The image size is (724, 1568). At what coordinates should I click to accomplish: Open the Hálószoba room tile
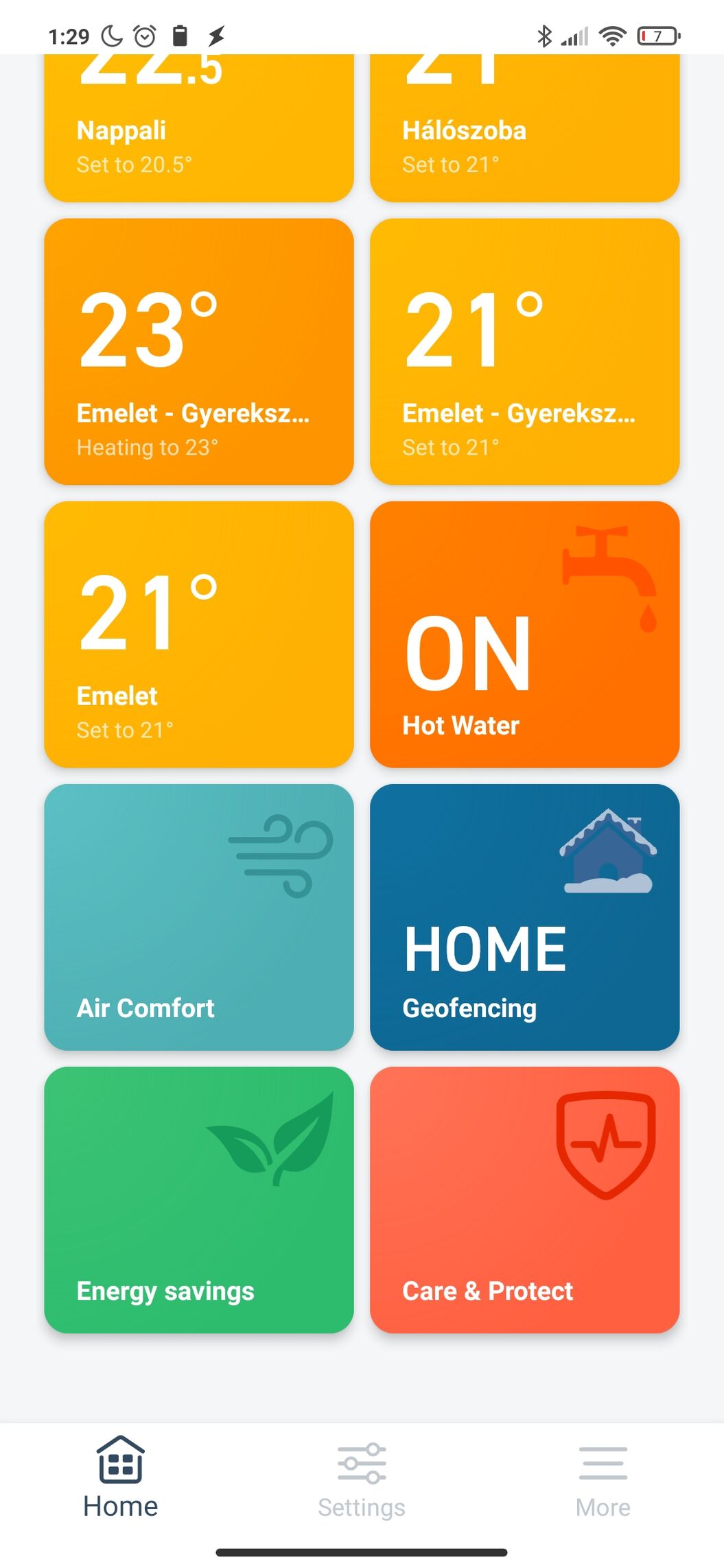[x=524, y=128]
